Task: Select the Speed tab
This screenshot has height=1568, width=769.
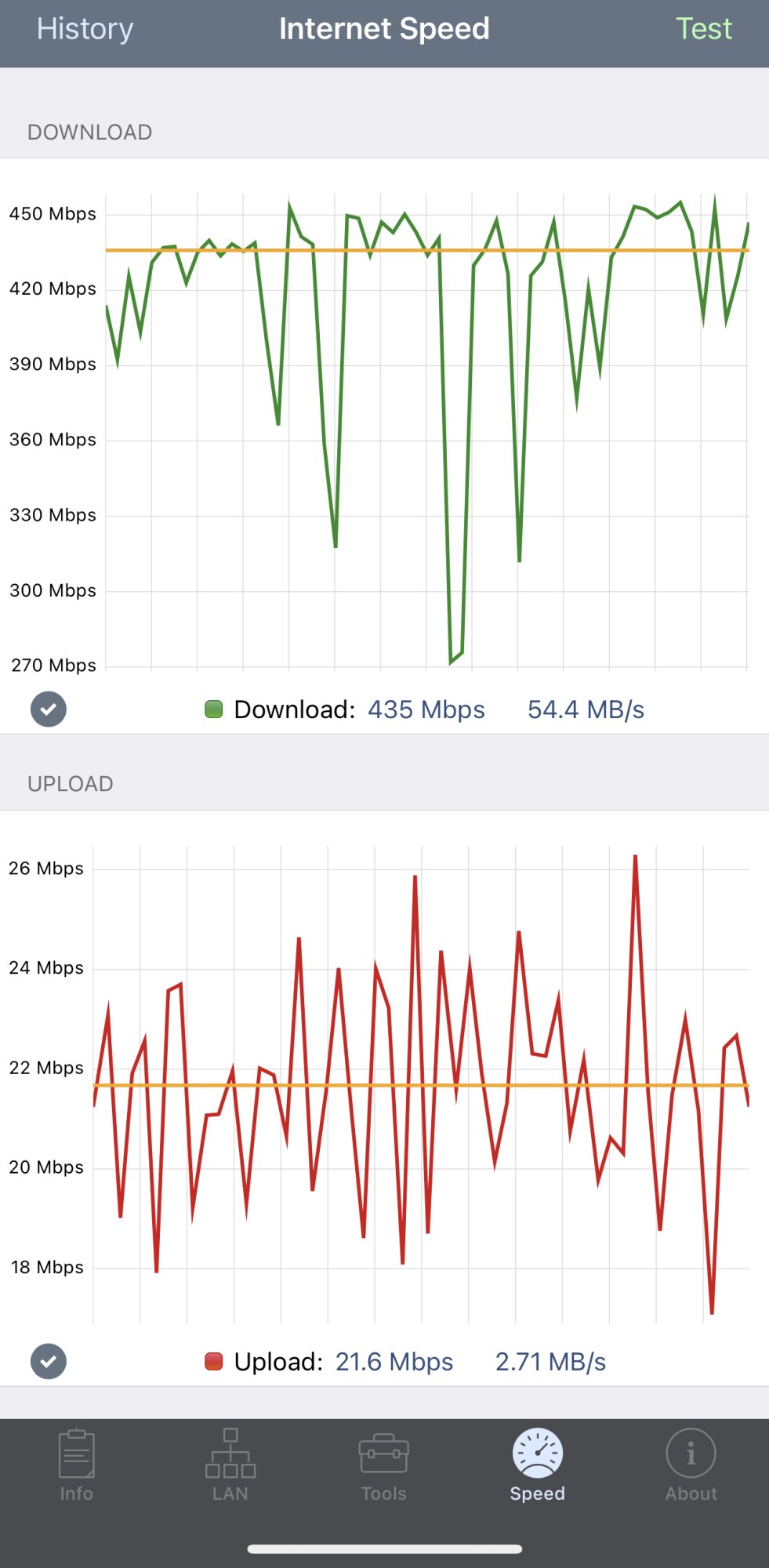Action: (x=537, y=1465)
